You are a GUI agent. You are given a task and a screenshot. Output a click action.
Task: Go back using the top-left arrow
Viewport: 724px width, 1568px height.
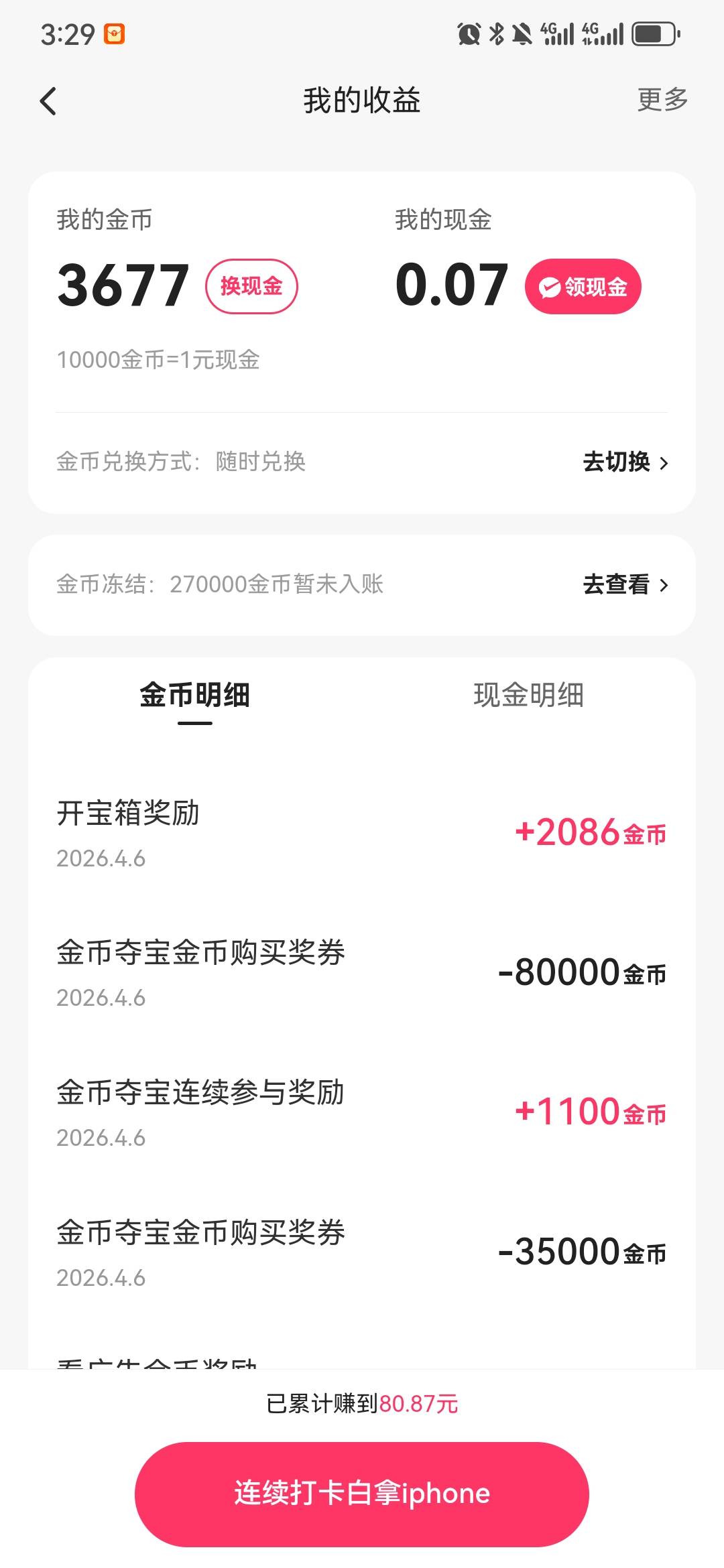pyautogui.click(x=48, y=101)
